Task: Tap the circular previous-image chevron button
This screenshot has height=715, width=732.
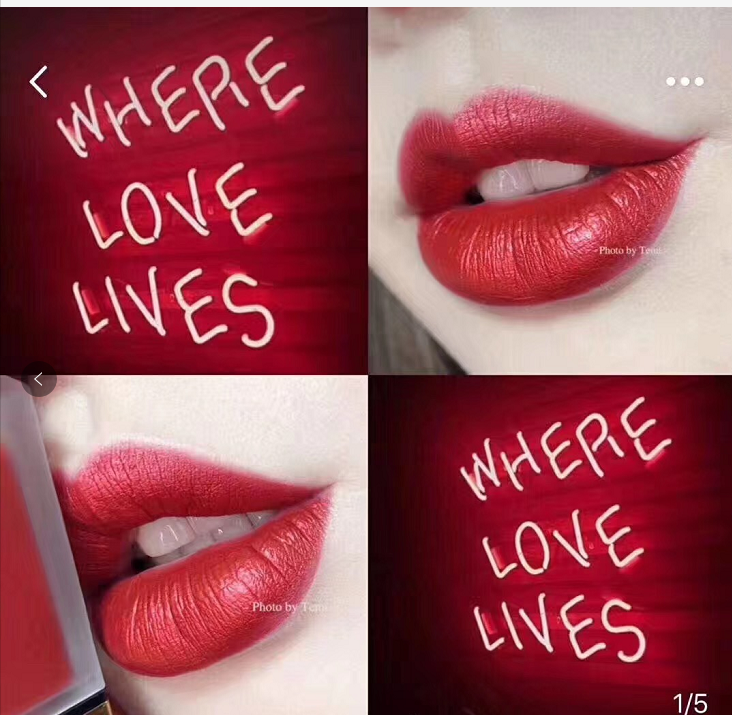Action: [x=38, y=379]
